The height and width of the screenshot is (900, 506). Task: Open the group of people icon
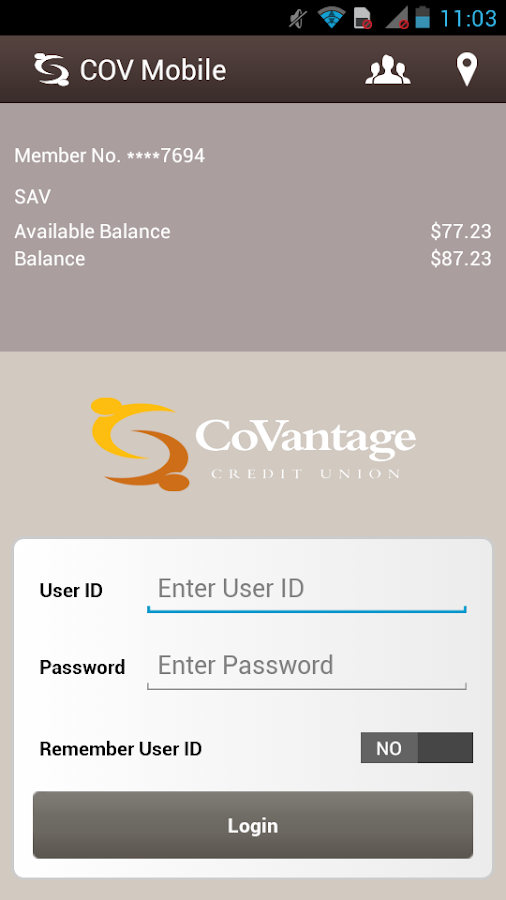coord(388,69)
